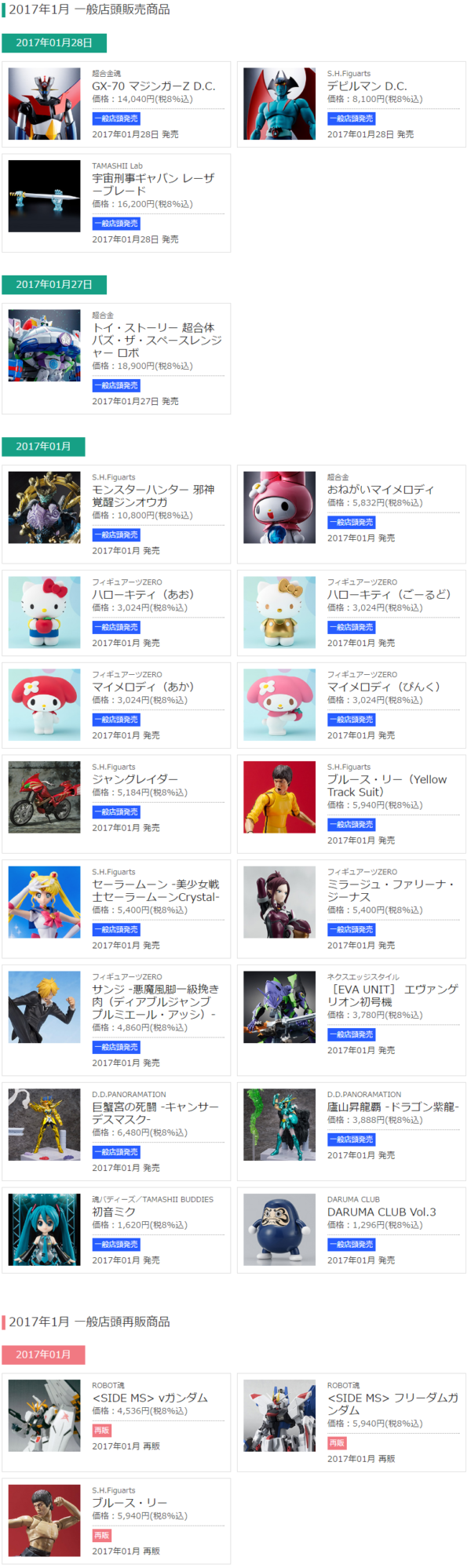View the デビルマン D.C. figure details
Screen dimensions: 471x1568
(x=367, y=86)
